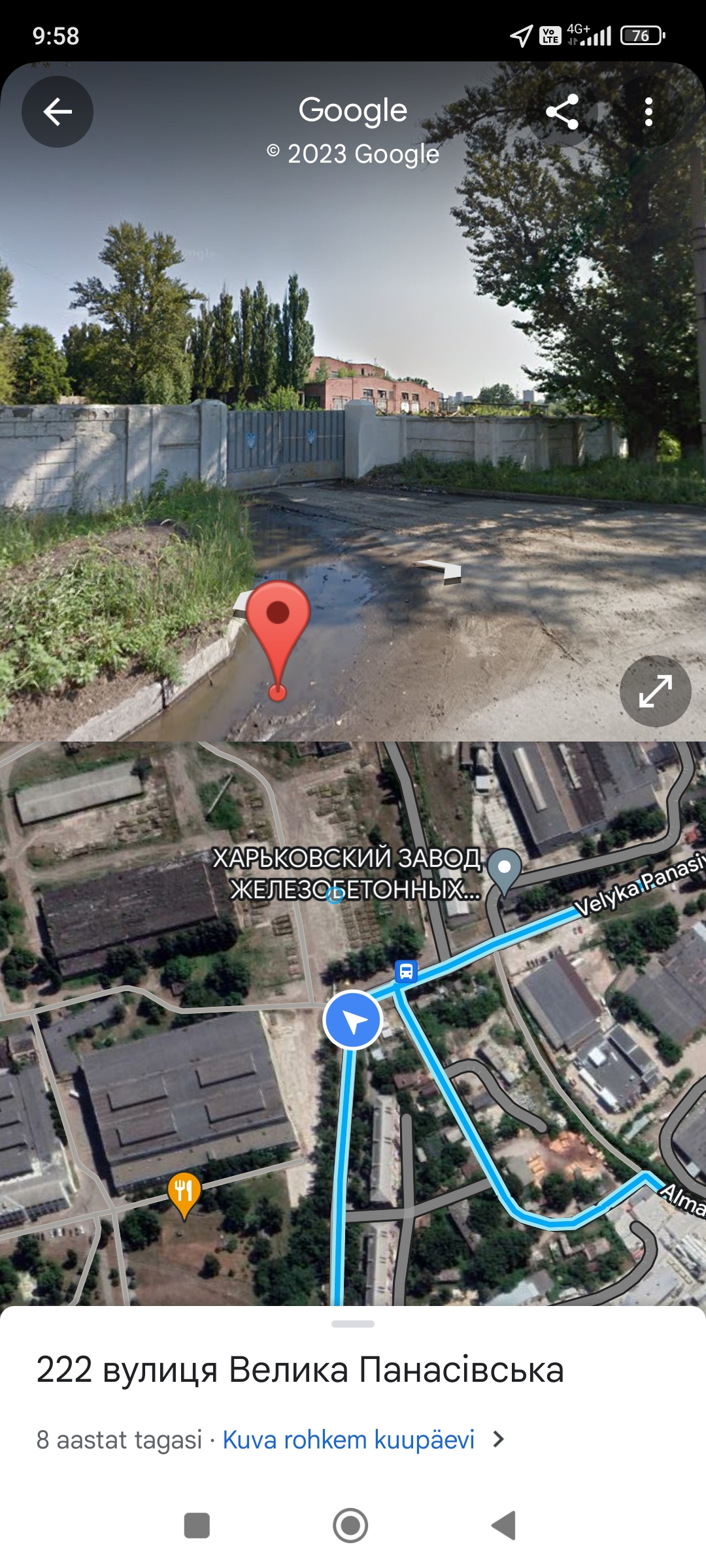Share this Street View location
The width and height of the screenshot is (706, 1568).
point(562,112)
